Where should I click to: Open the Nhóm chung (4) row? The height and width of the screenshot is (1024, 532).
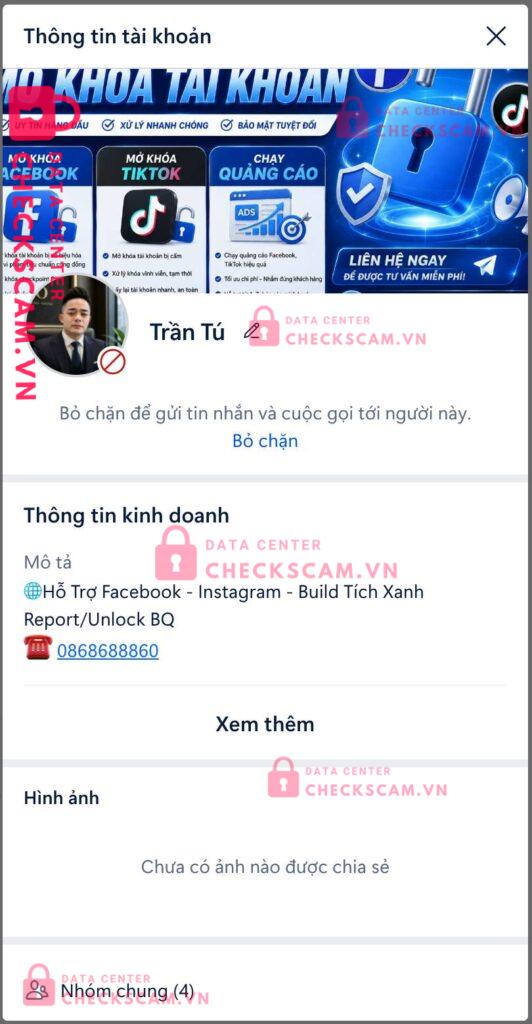[x=265, y=993]
